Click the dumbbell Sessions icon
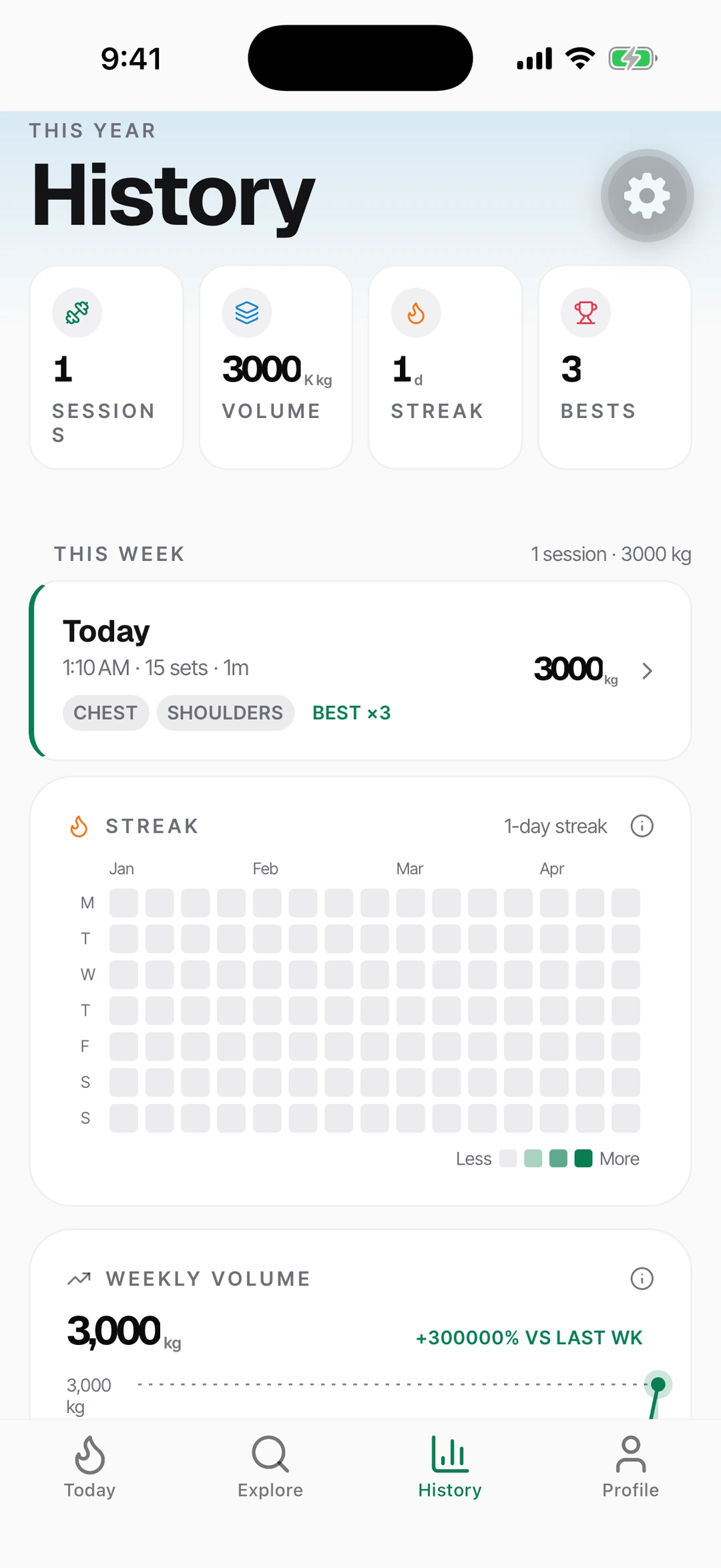721x1568 pixels. click(x=77, y=313)
